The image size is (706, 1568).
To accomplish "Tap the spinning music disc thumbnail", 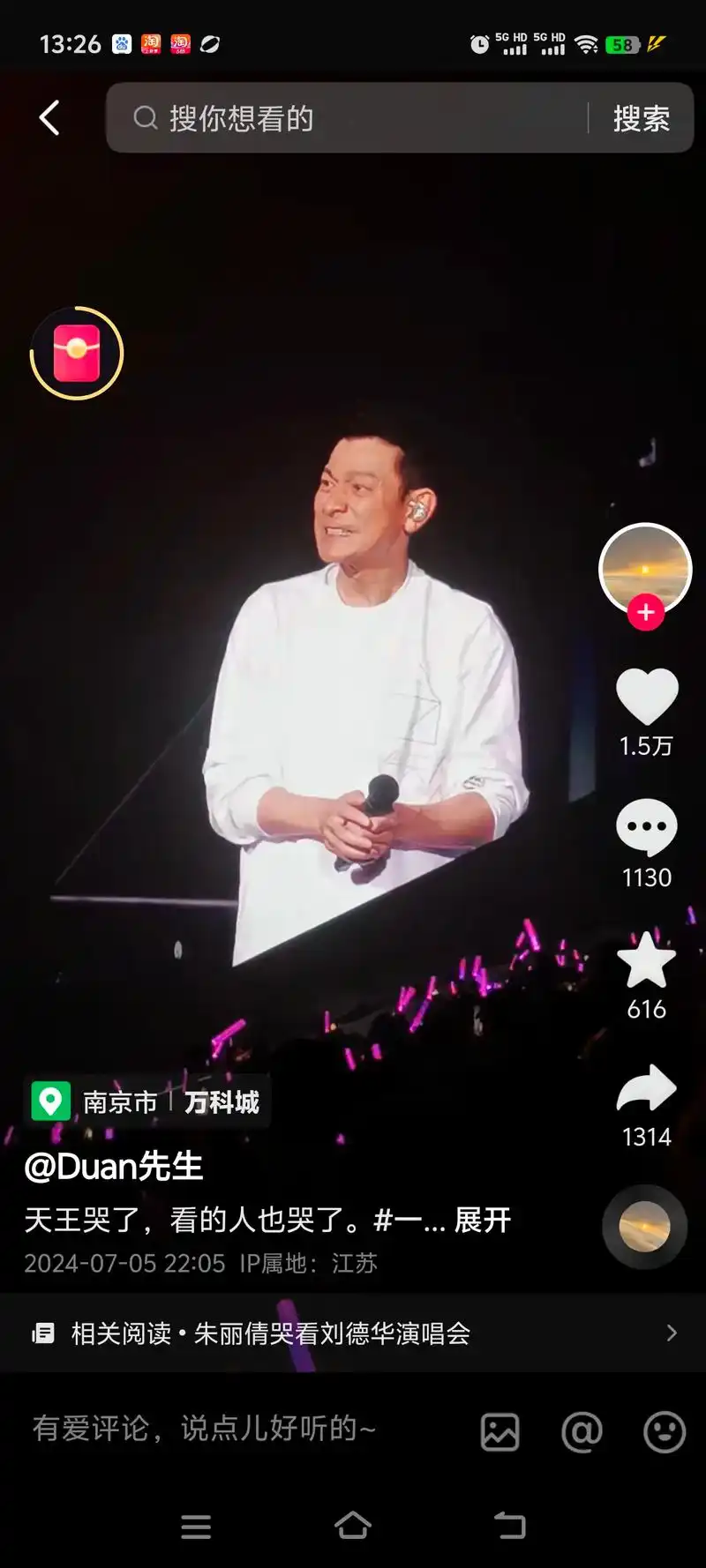I will [x=645, y=1228].
